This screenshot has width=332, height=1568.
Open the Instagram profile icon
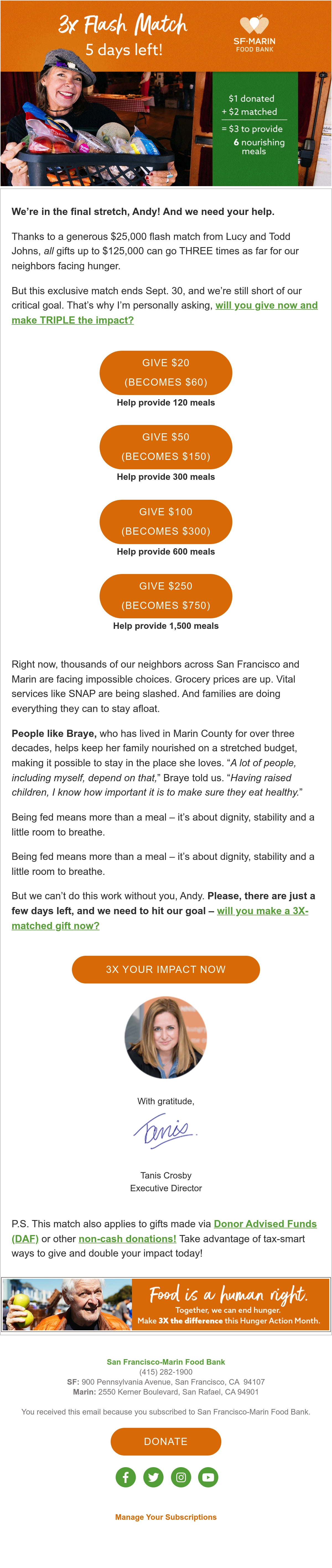pyautogui.click(x=181, y=1477)
